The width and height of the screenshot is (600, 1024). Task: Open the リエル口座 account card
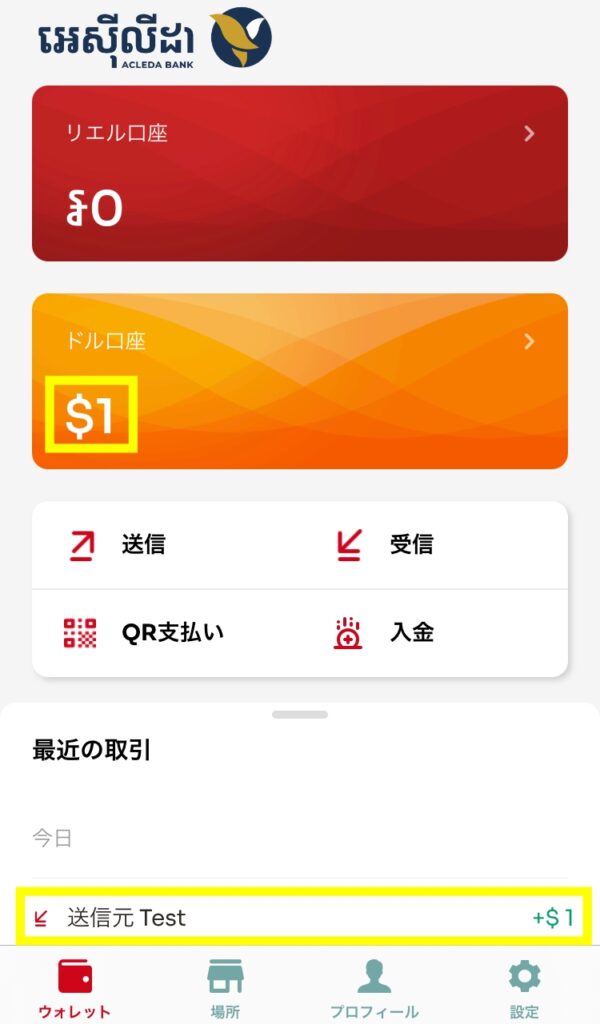point(300,173)
